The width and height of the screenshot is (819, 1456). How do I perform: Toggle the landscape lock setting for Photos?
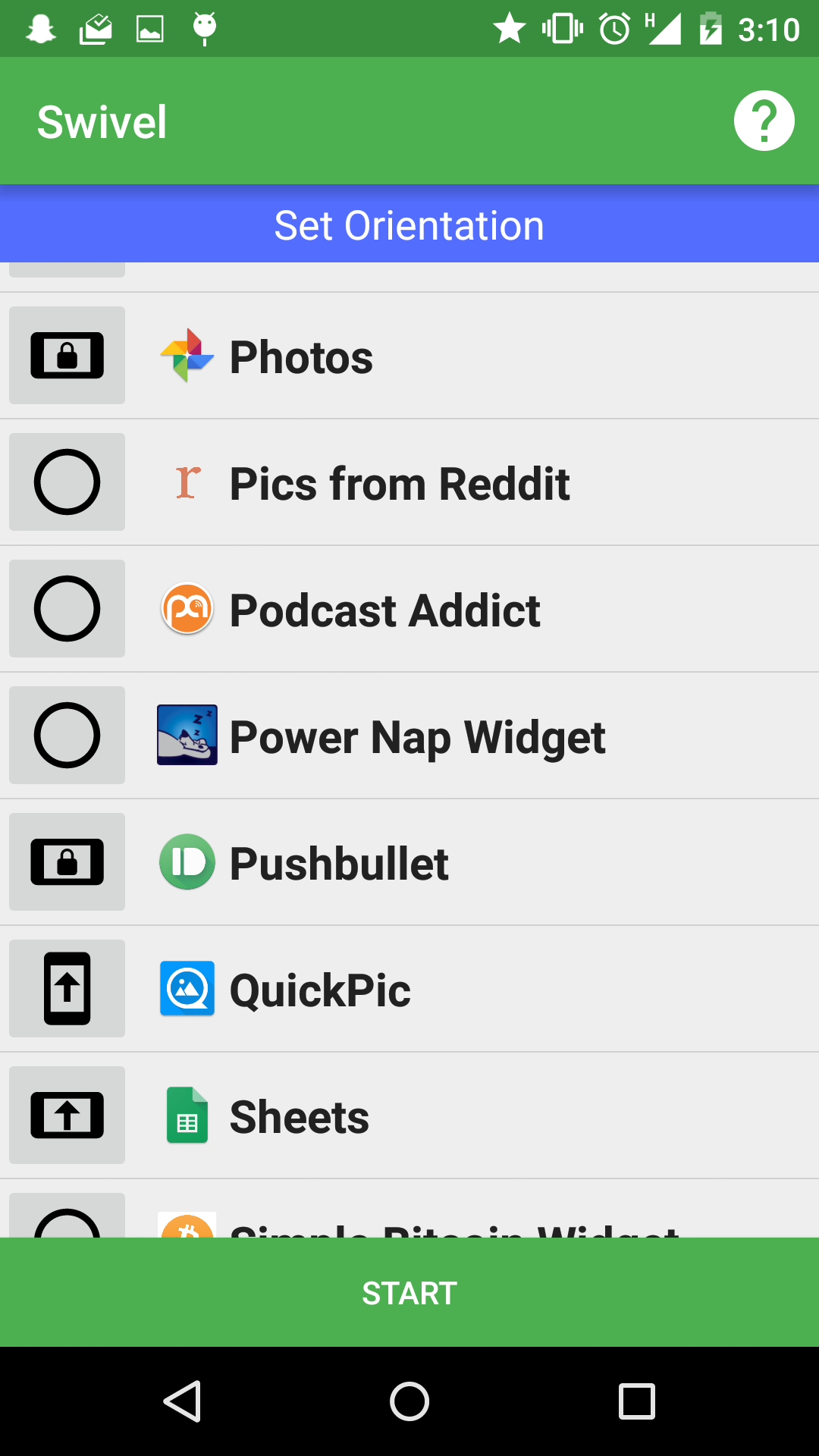pos(66,356)
